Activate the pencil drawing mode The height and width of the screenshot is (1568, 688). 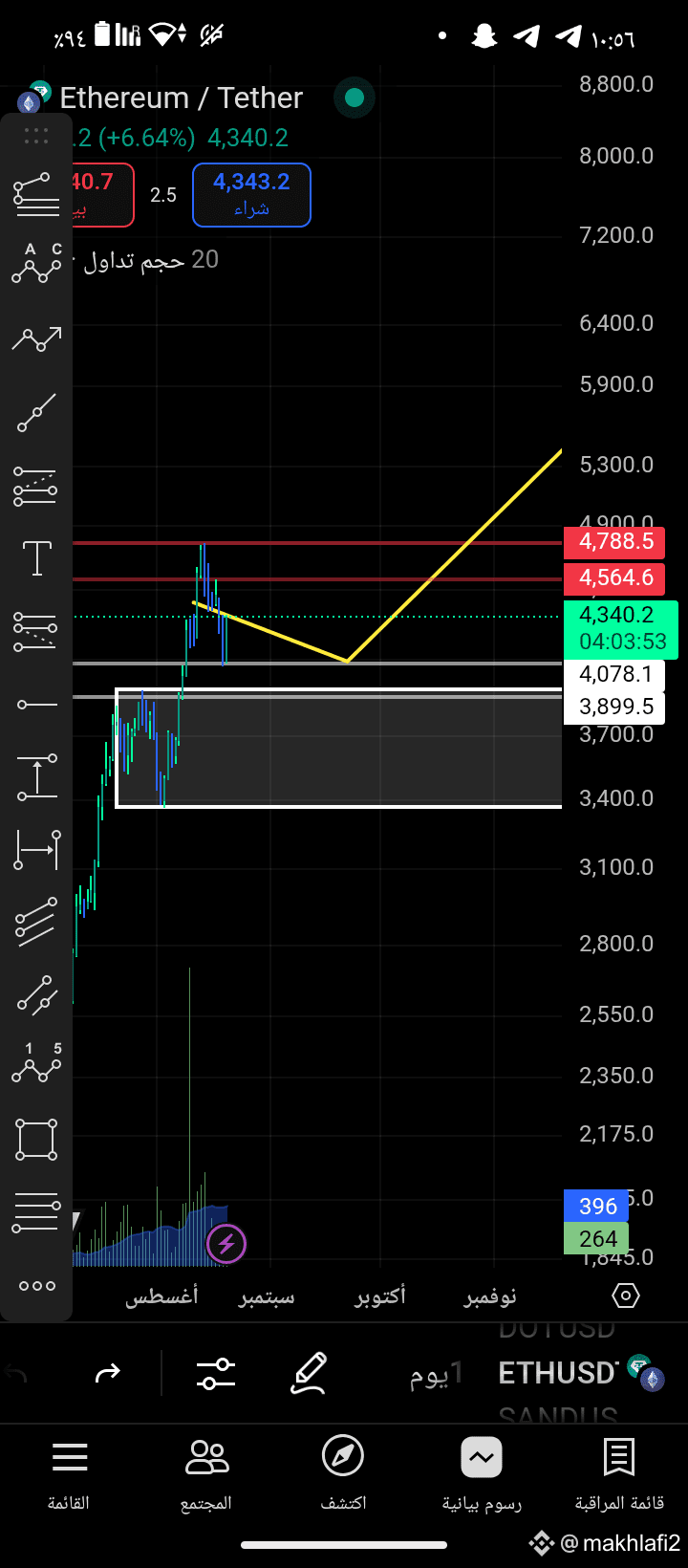[x=309, y=1374]
